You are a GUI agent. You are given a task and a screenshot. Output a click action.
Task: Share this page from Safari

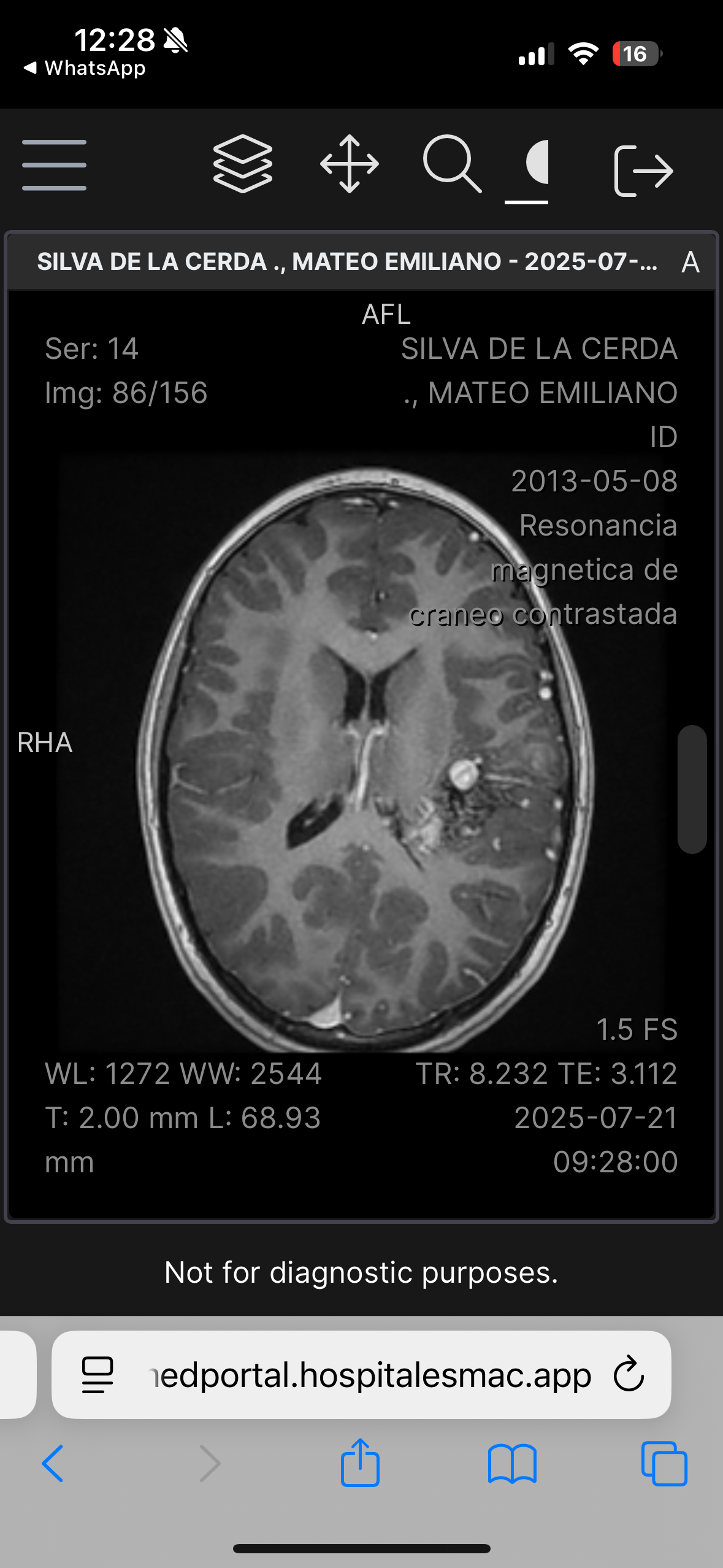click(x=360, y=1463)
